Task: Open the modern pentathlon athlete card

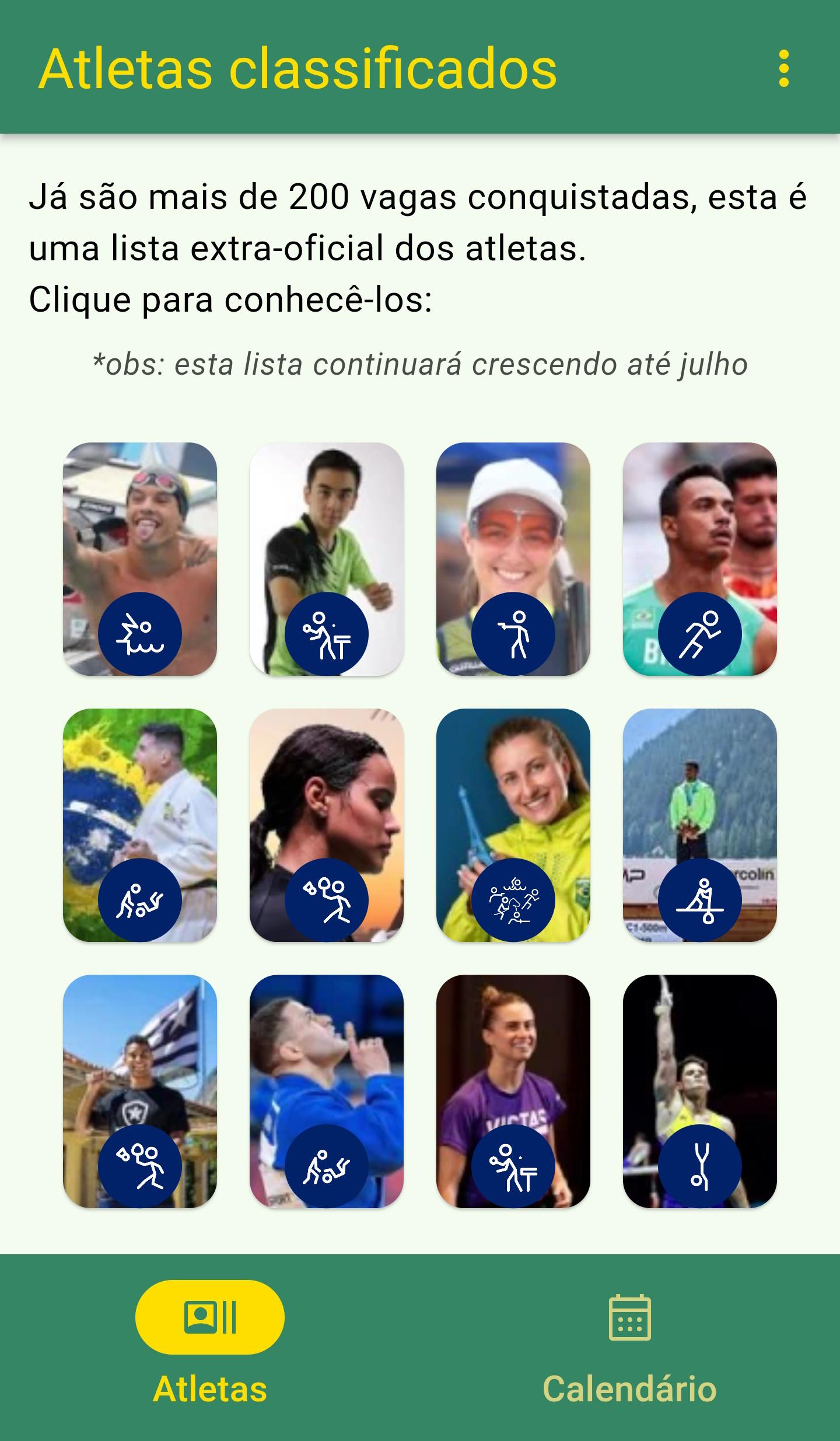Action: [x=513, y=825]
